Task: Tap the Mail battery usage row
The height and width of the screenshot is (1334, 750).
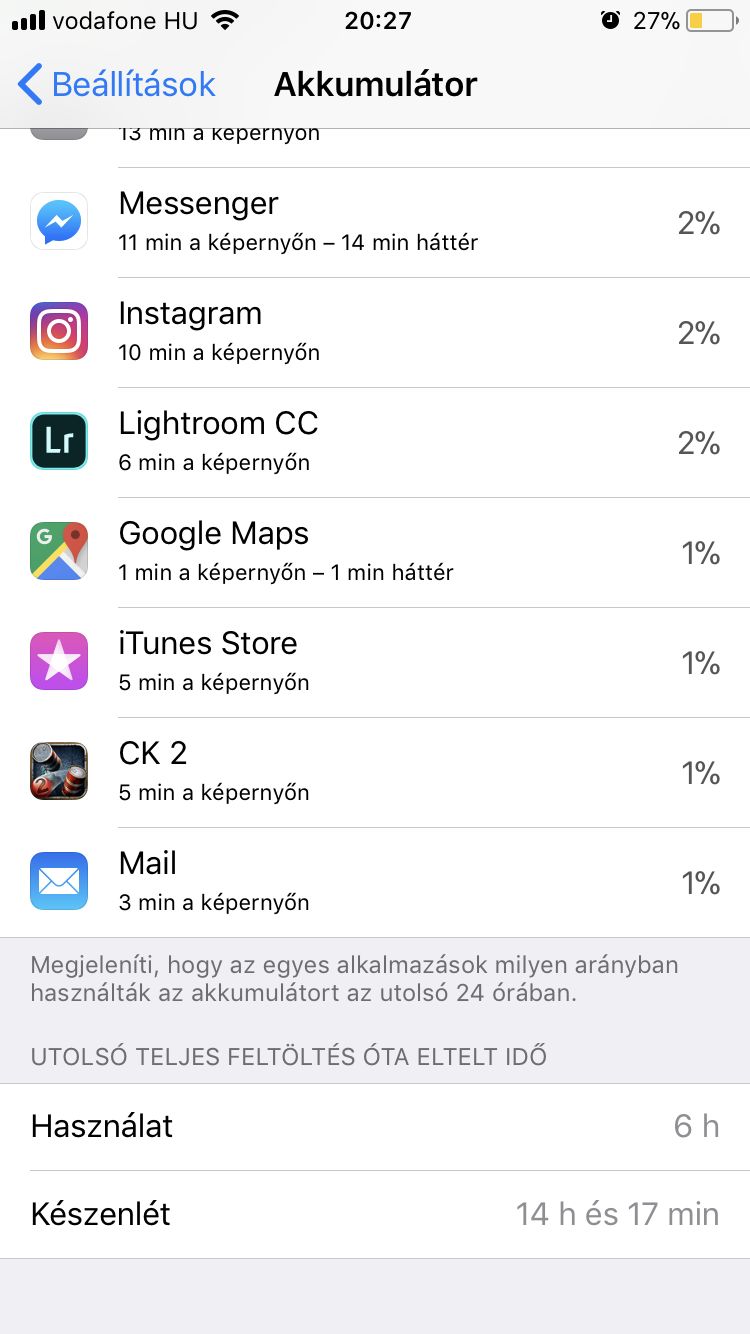Action: pos(375,883)
